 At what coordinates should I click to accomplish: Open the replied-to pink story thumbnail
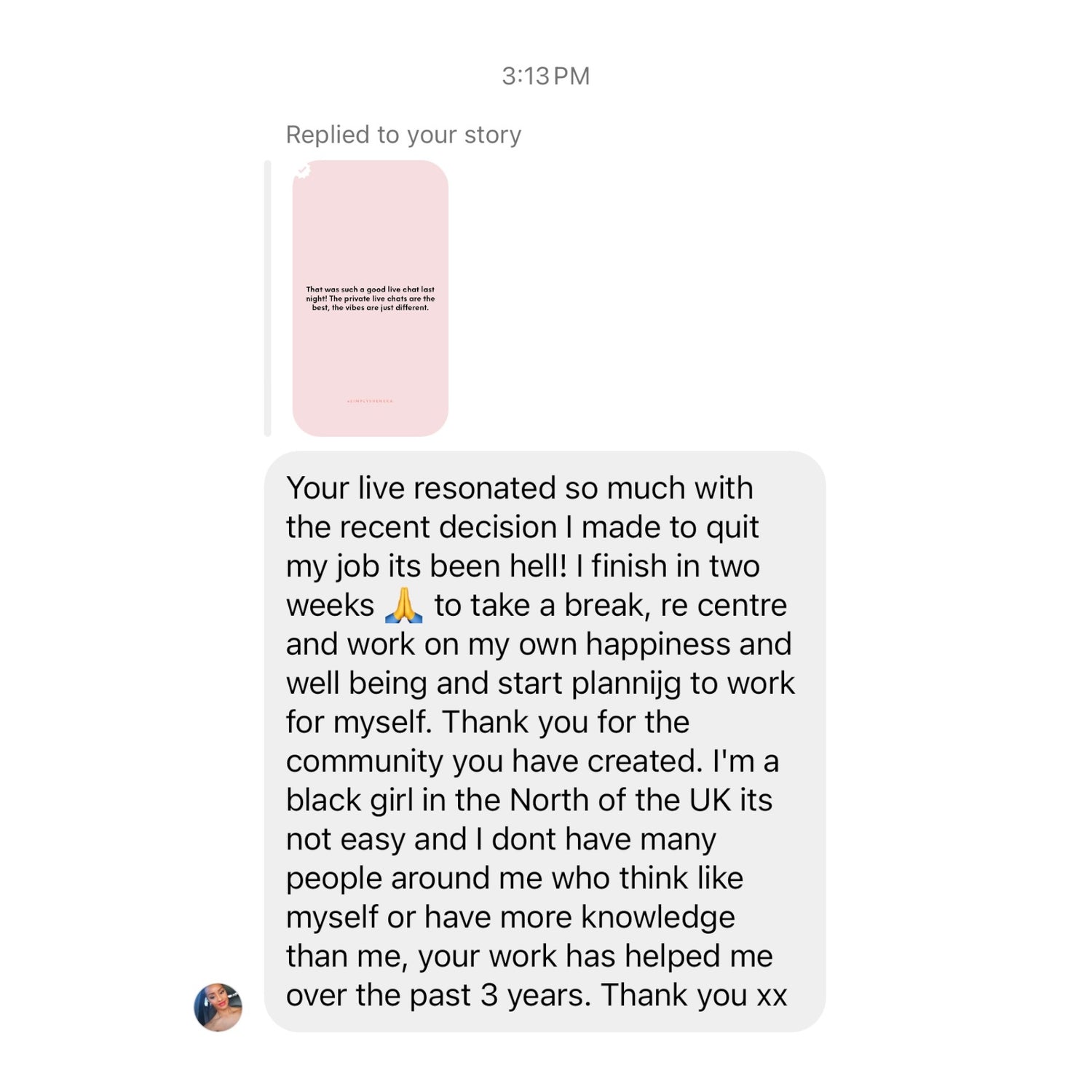pyautogui.click(x=370, y=298)
